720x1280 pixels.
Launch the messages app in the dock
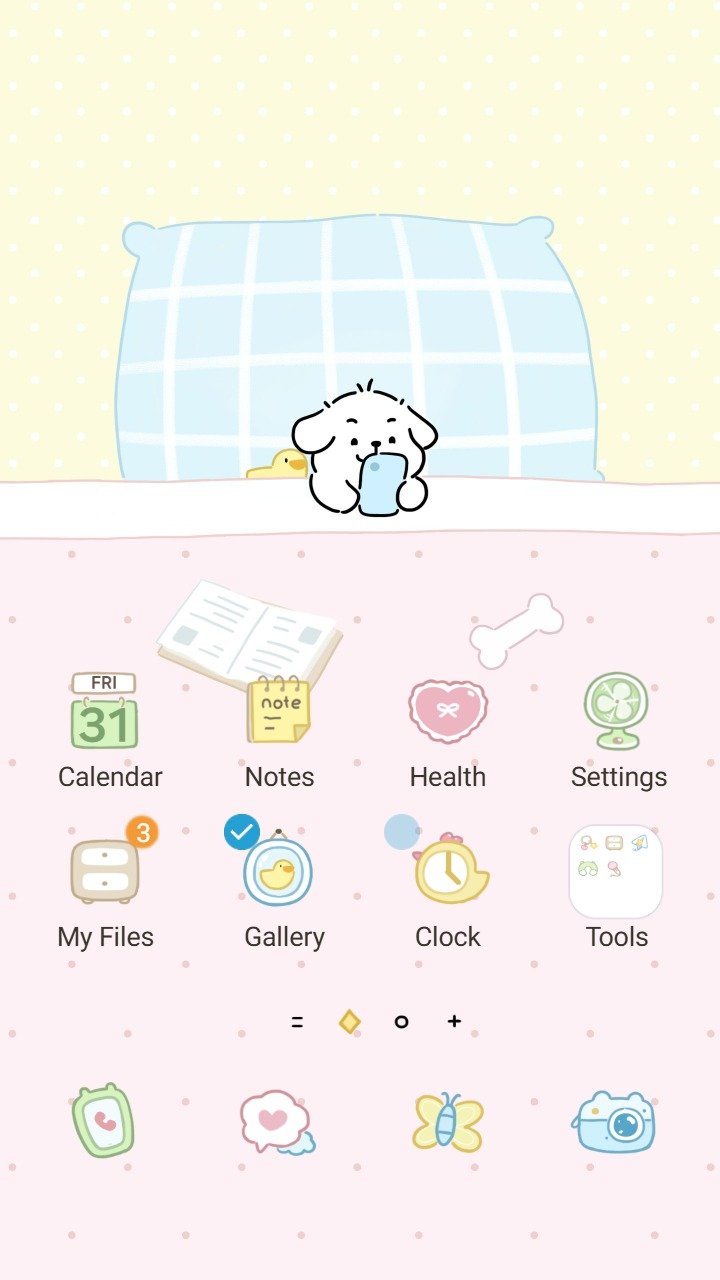276,1122
